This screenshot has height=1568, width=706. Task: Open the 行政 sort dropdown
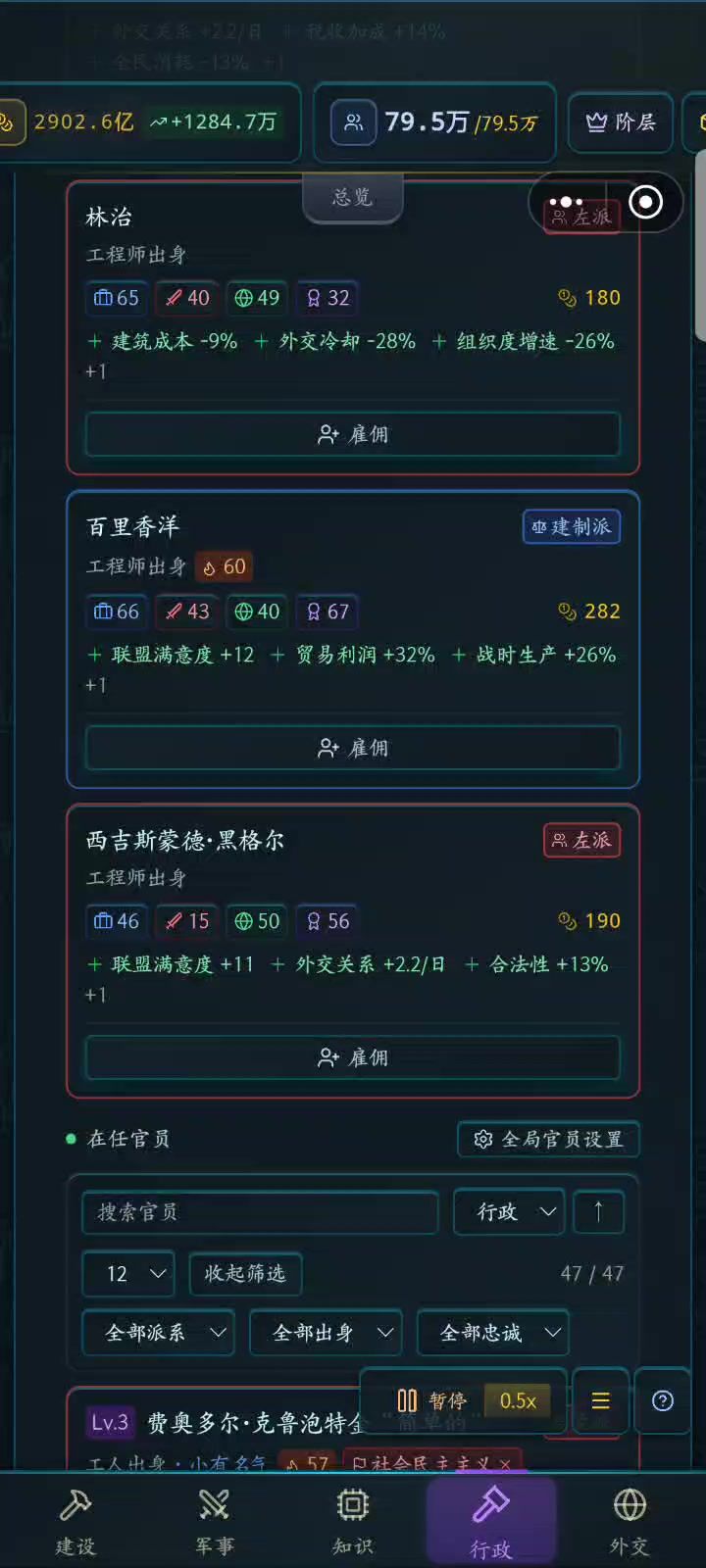tap(508, 1212)
